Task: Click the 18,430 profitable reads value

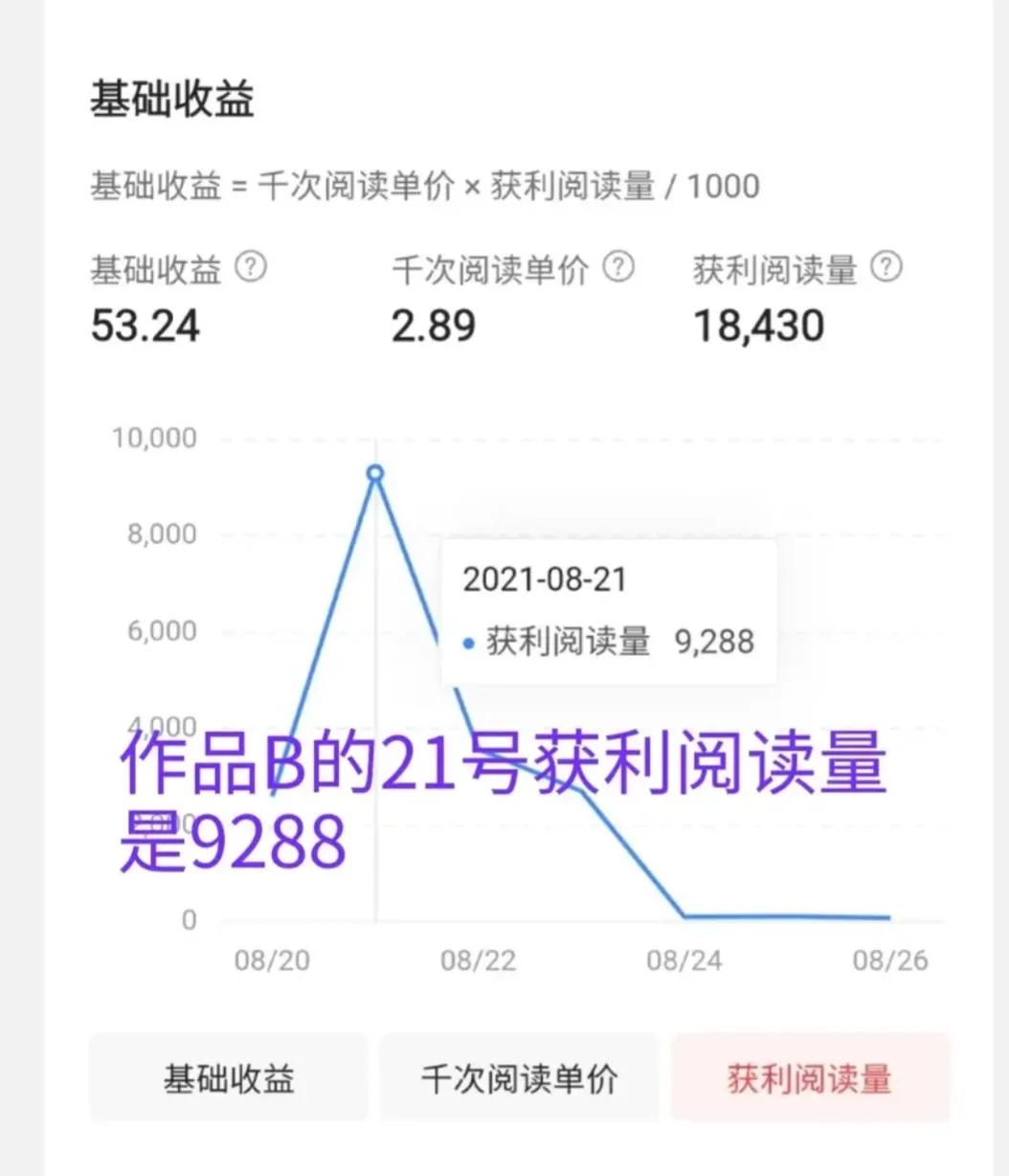Action: coord(760,327)
